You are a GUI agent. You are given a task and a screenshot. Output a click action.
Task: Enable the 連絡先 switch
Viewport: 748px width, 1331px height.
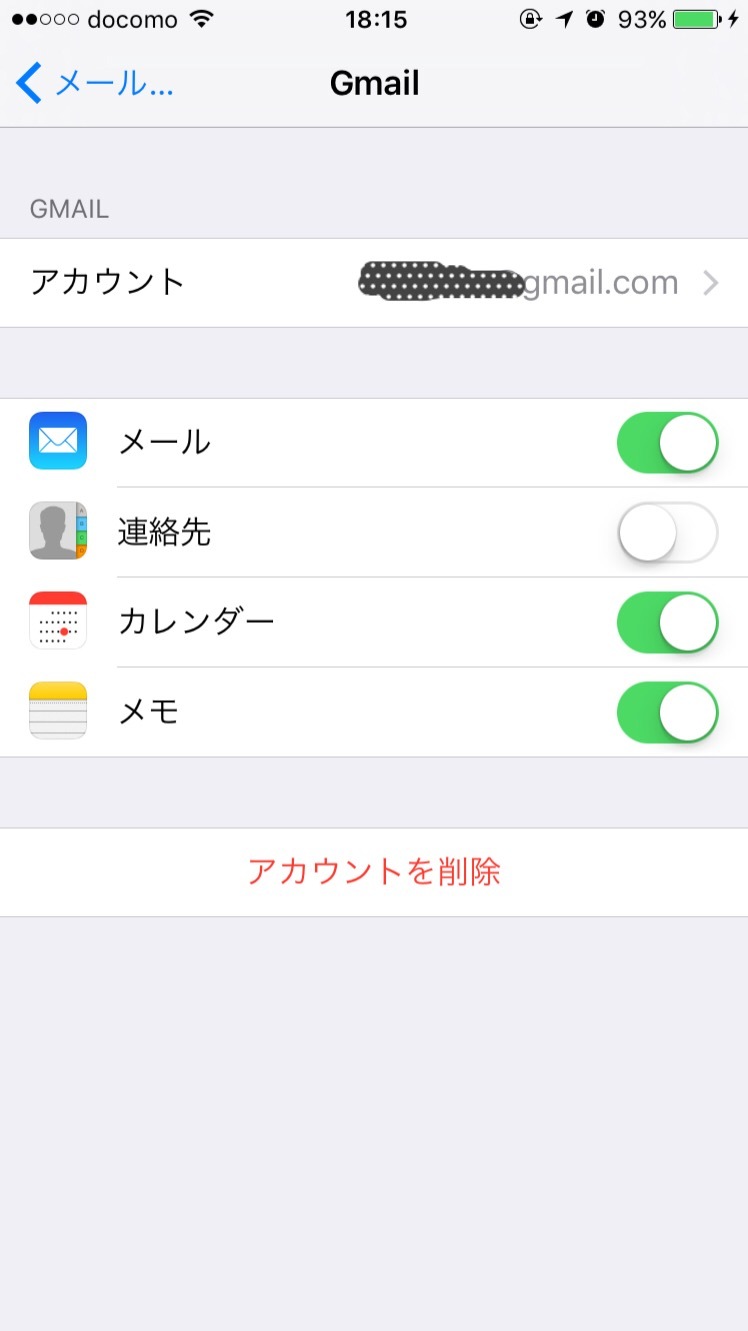pyautogui.click(x=667, y=532)
